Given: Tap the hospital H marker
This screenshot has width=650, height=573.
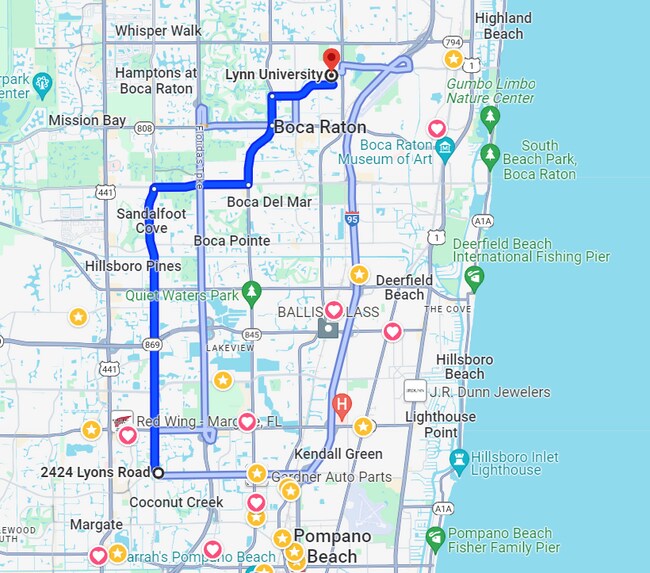Looking at the screenshot, I should 341,405.
